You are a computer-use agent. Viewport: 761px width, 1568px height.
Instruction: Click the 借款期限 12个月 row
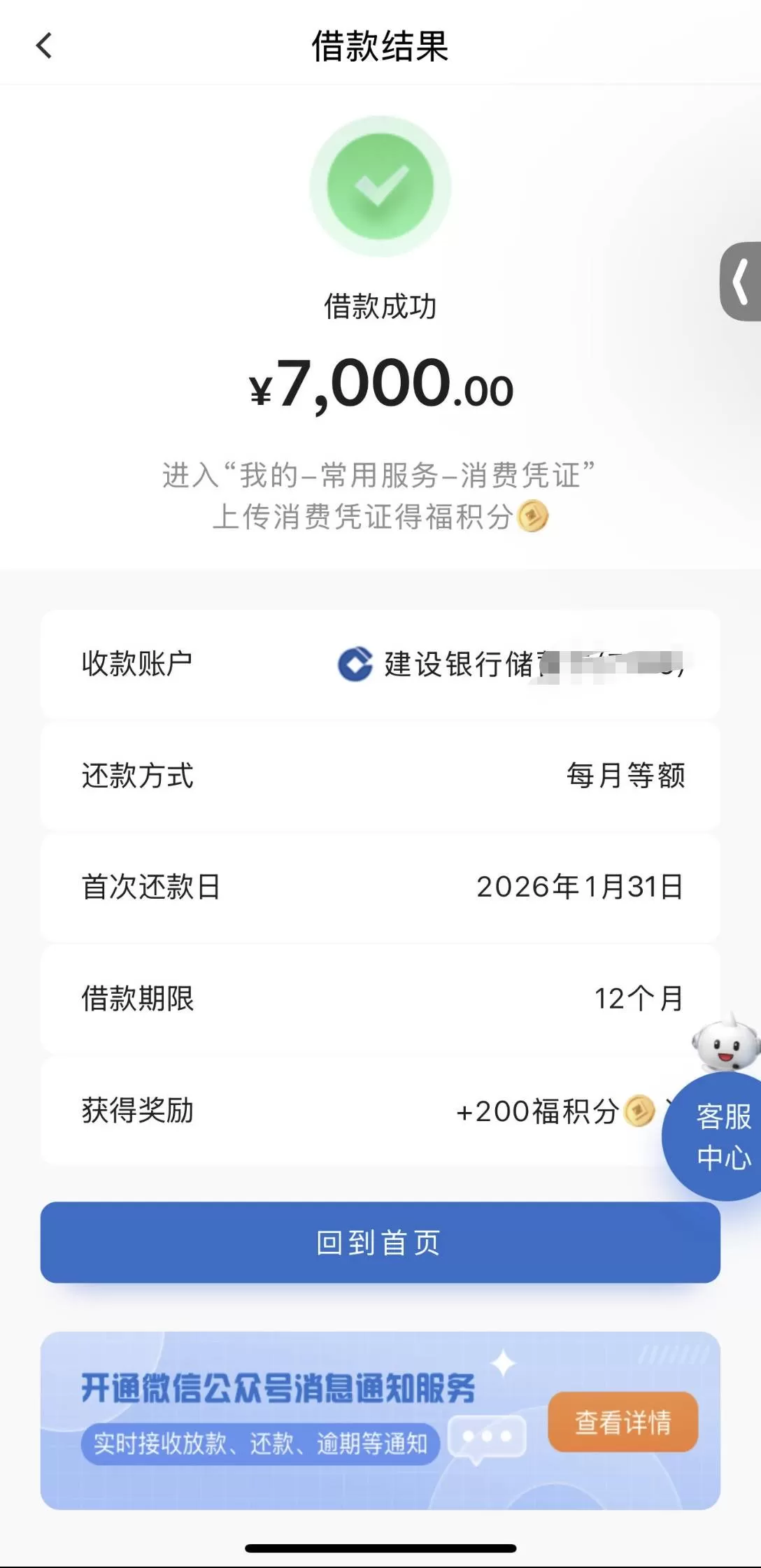380,1000
